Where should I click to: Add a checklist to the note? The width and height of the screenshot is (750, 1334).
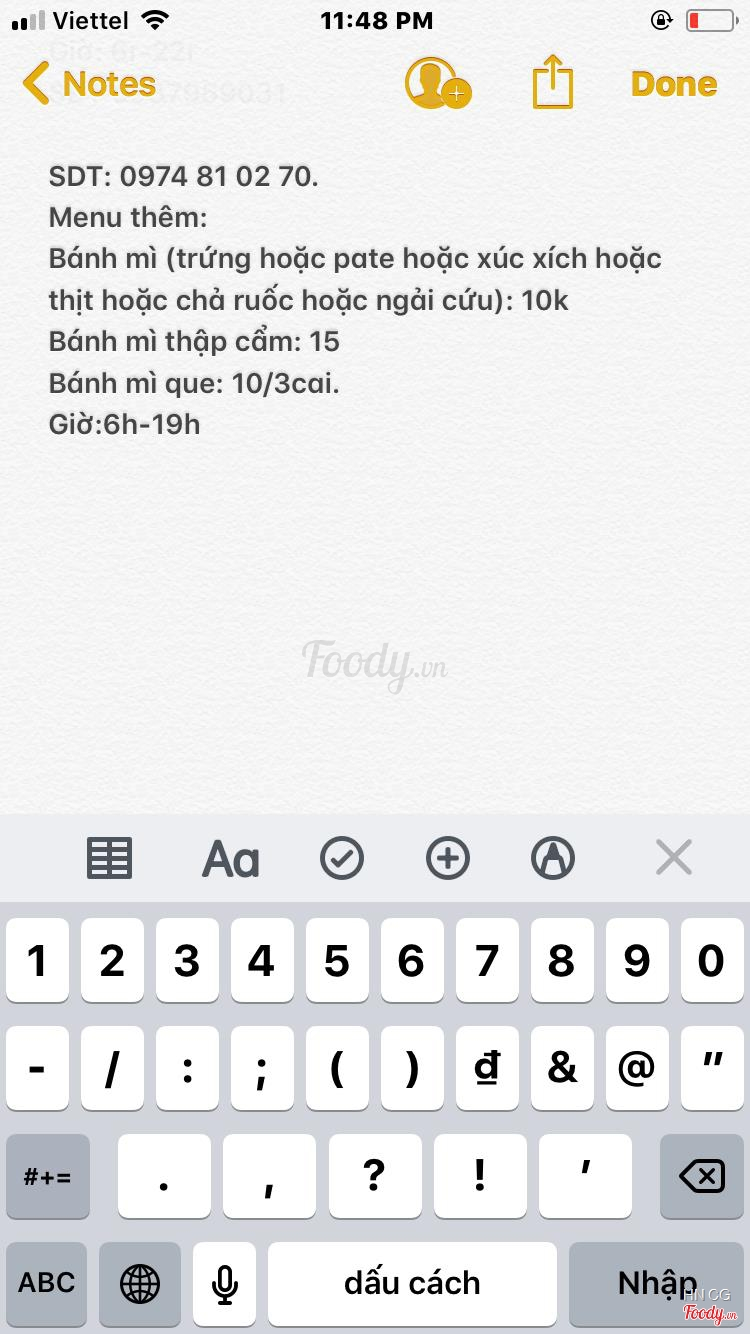pyautogui.click(x=342, y=858)
